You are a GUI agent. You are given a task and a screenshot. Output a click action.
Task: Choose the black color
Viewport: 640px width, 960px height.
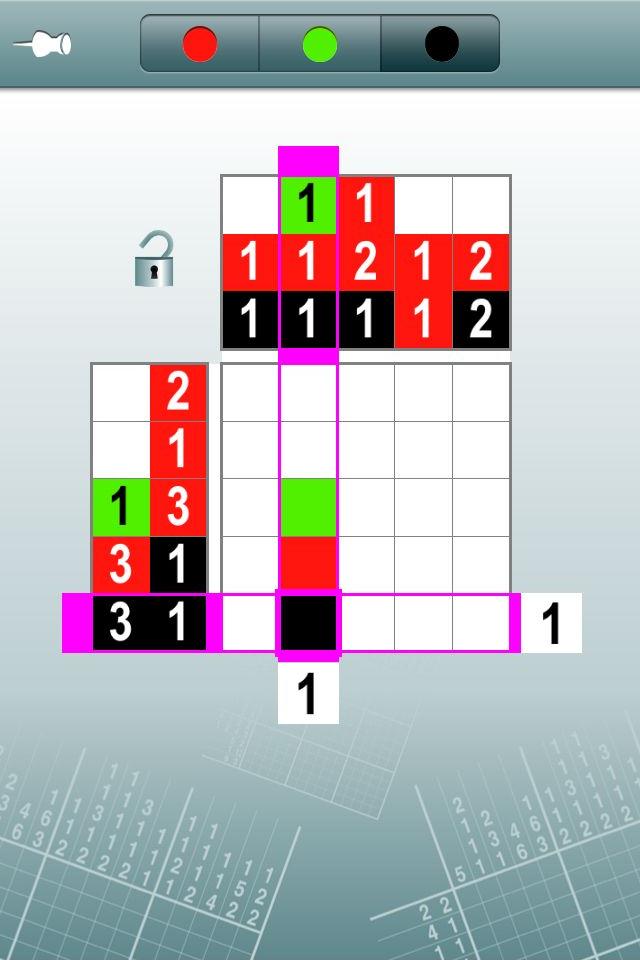441,44
